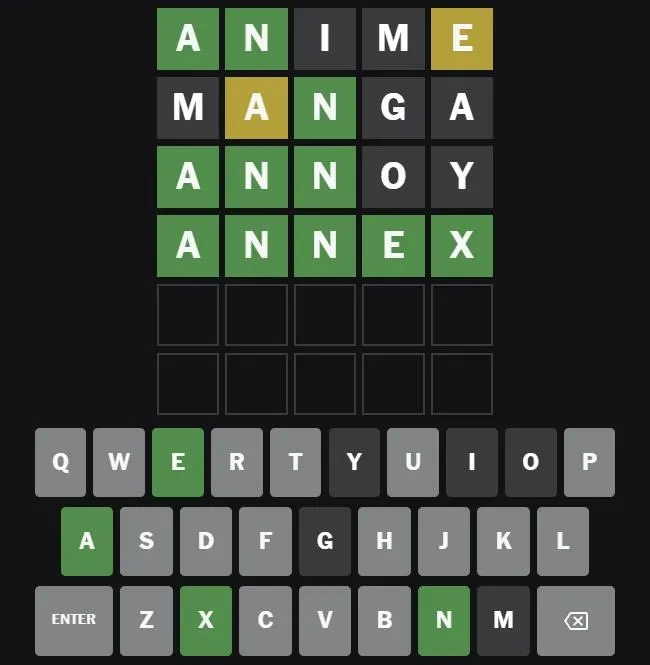Tap the U key

(x=412, y=462)
